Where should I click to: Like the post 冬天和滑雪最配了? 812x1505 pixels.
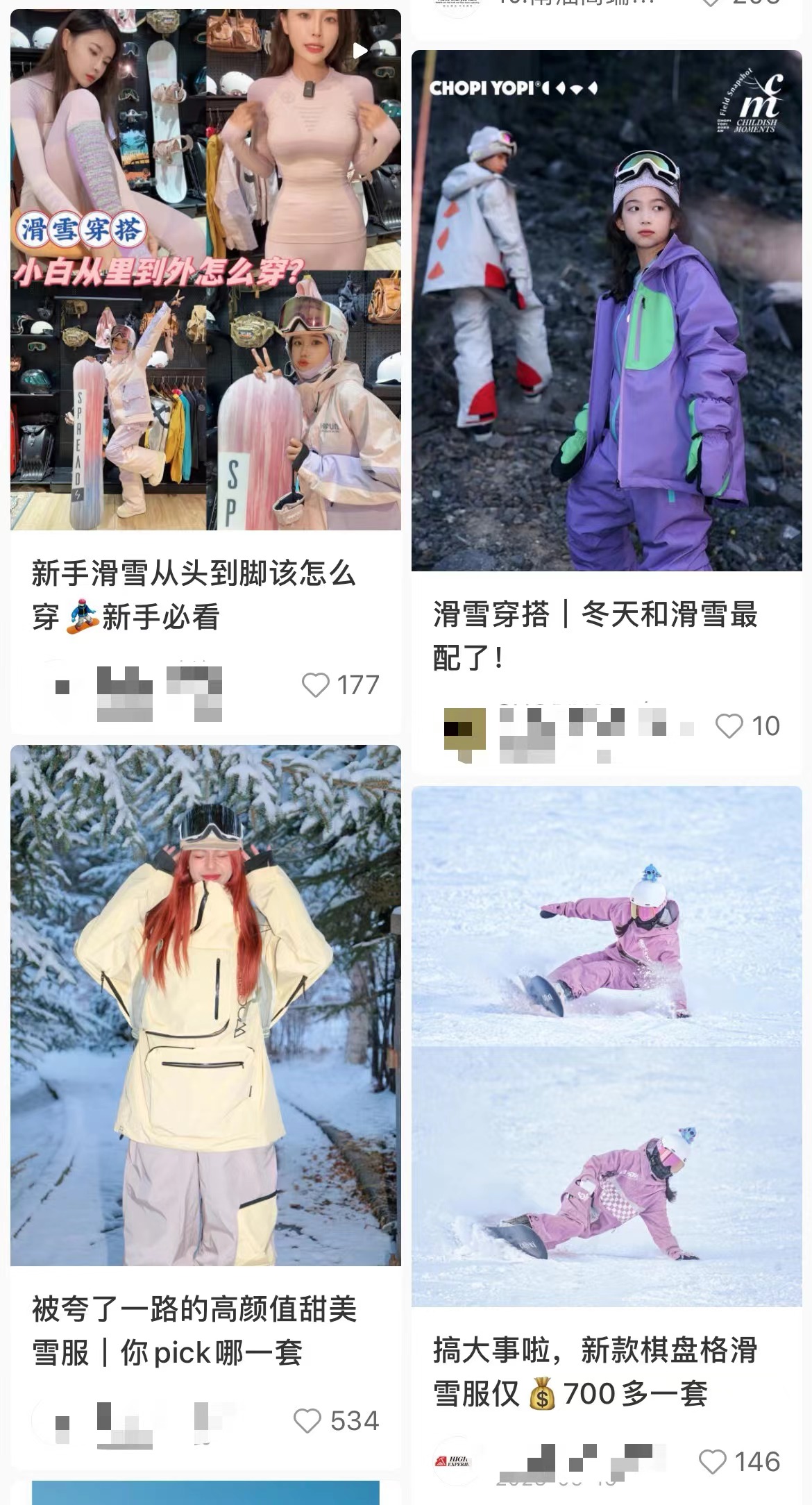point(729,726)
